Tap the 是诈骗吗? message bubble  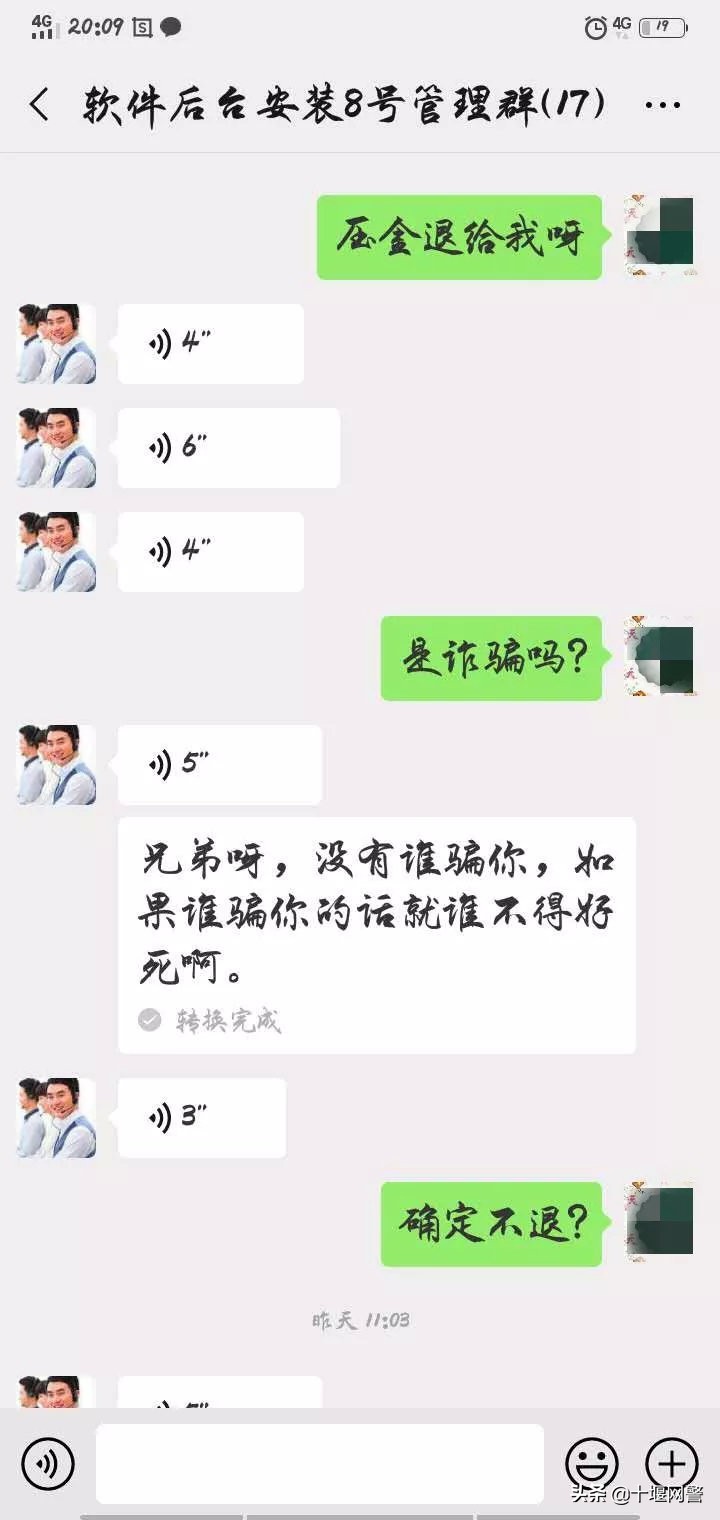[490, 659]
